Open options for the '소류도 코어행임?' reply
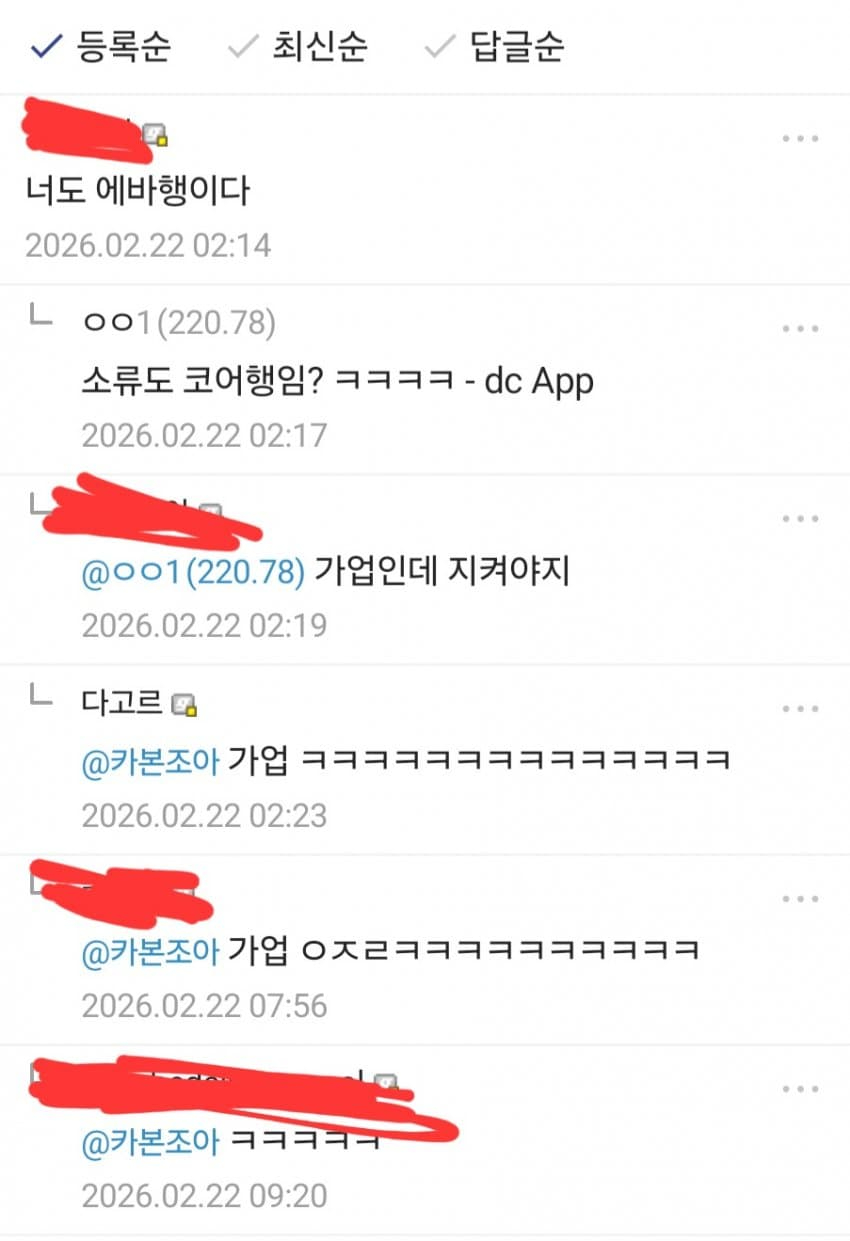The height and width of the screenshot is (1241, 850). point(800,329)
